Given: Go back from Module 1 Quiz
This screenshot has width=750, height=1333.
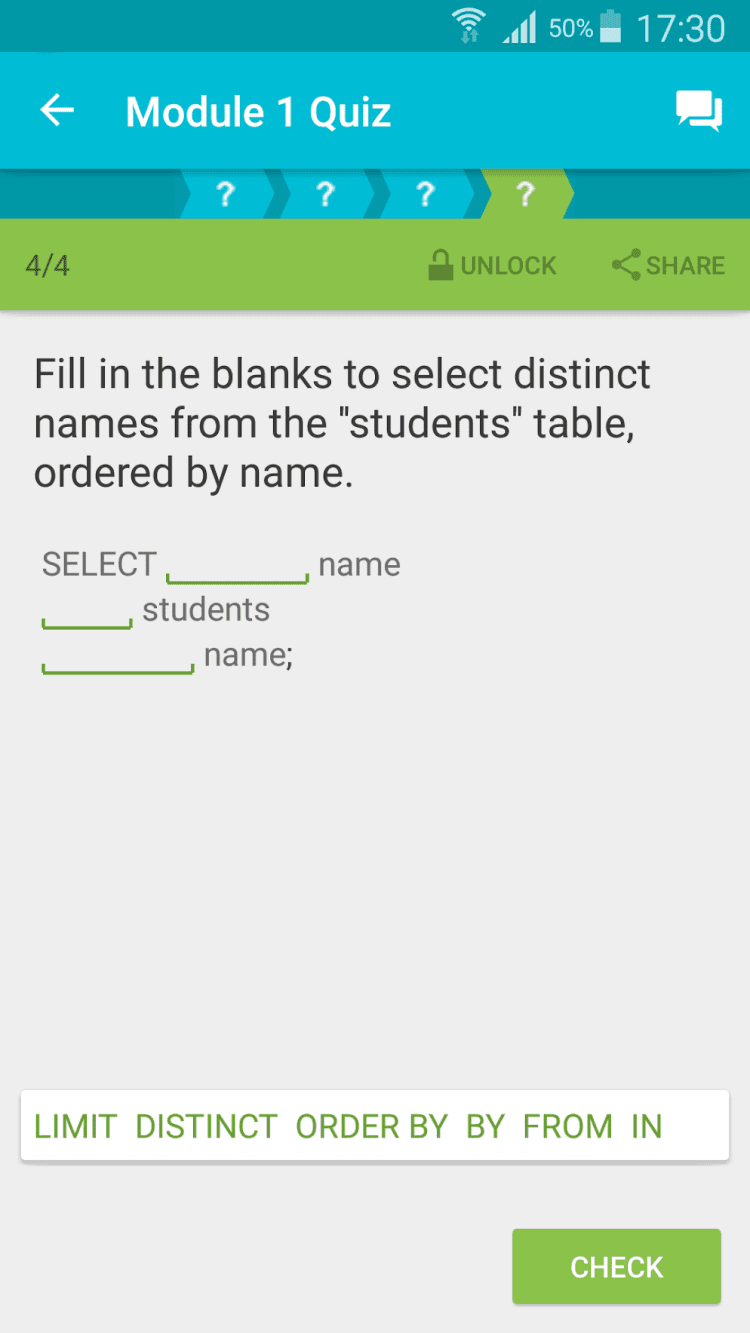Looking at the screenshot, I should point(57,111).
